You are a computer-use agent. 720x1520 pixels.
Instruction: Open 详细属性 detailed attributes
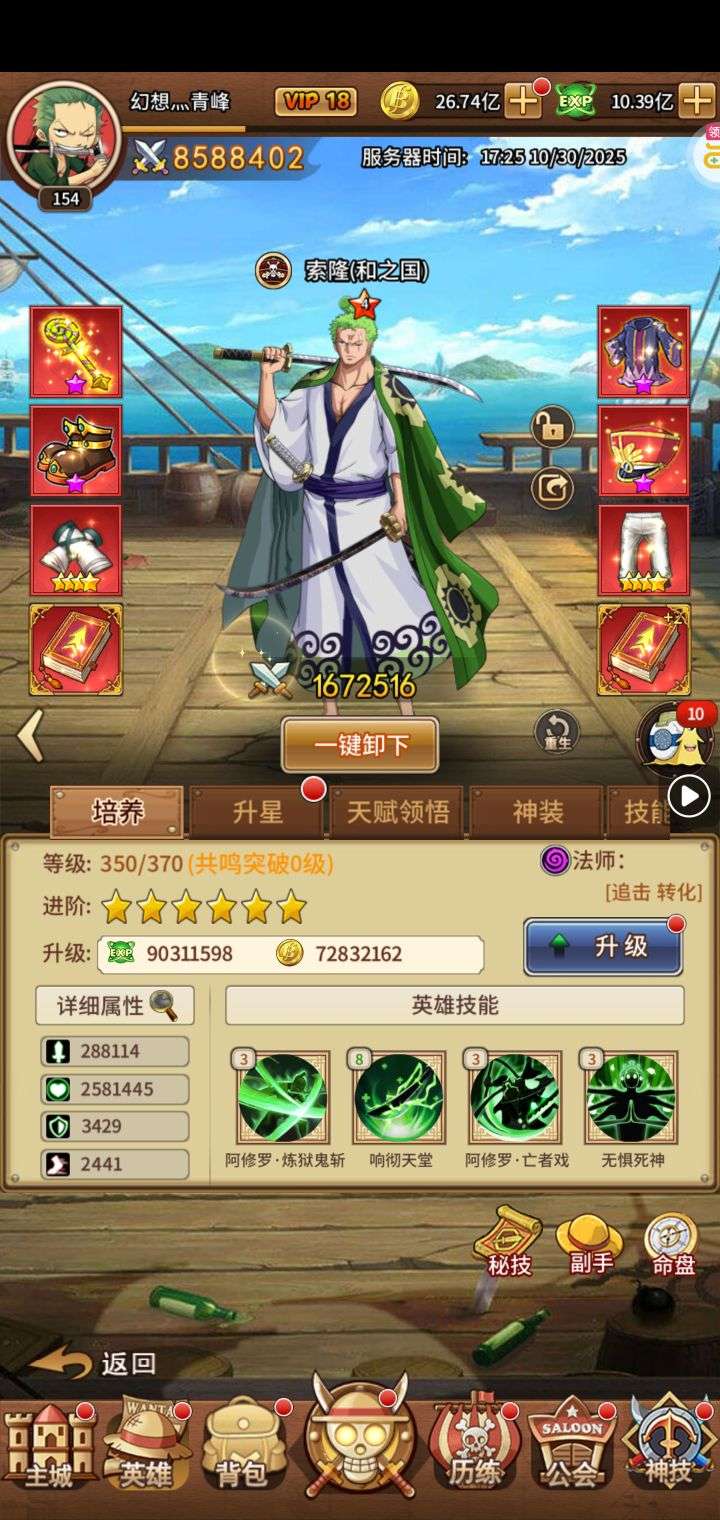pyautogui.click(x=115, y=1006)
